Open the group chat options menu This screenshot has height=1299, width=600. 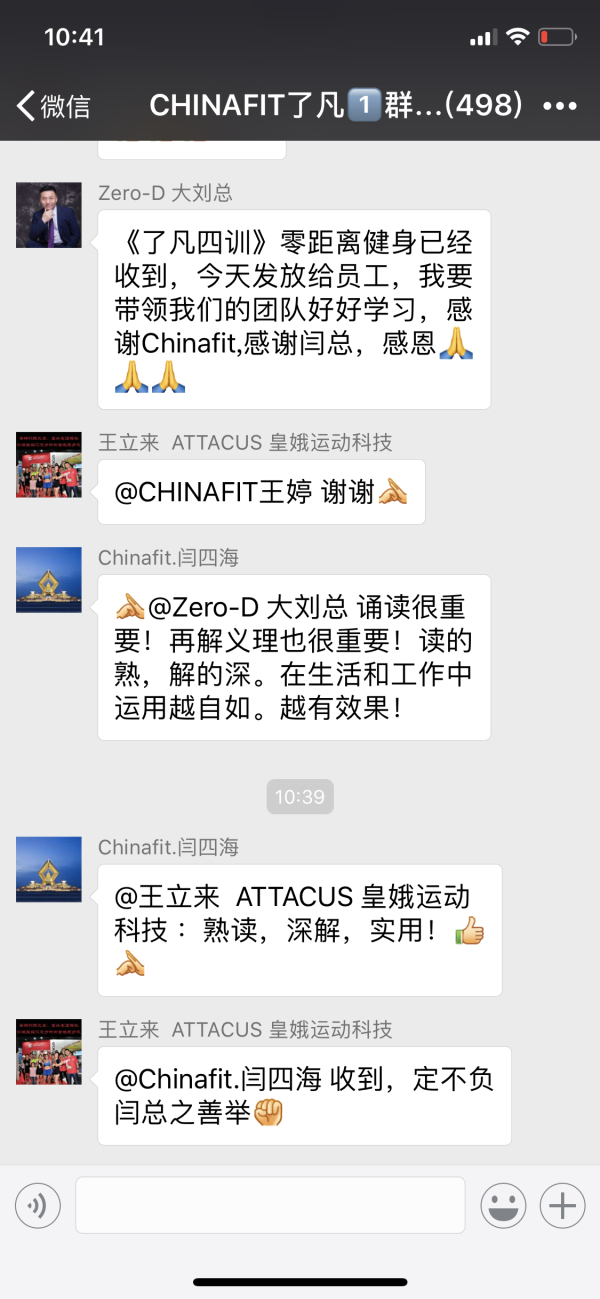(x=561, y=105)
